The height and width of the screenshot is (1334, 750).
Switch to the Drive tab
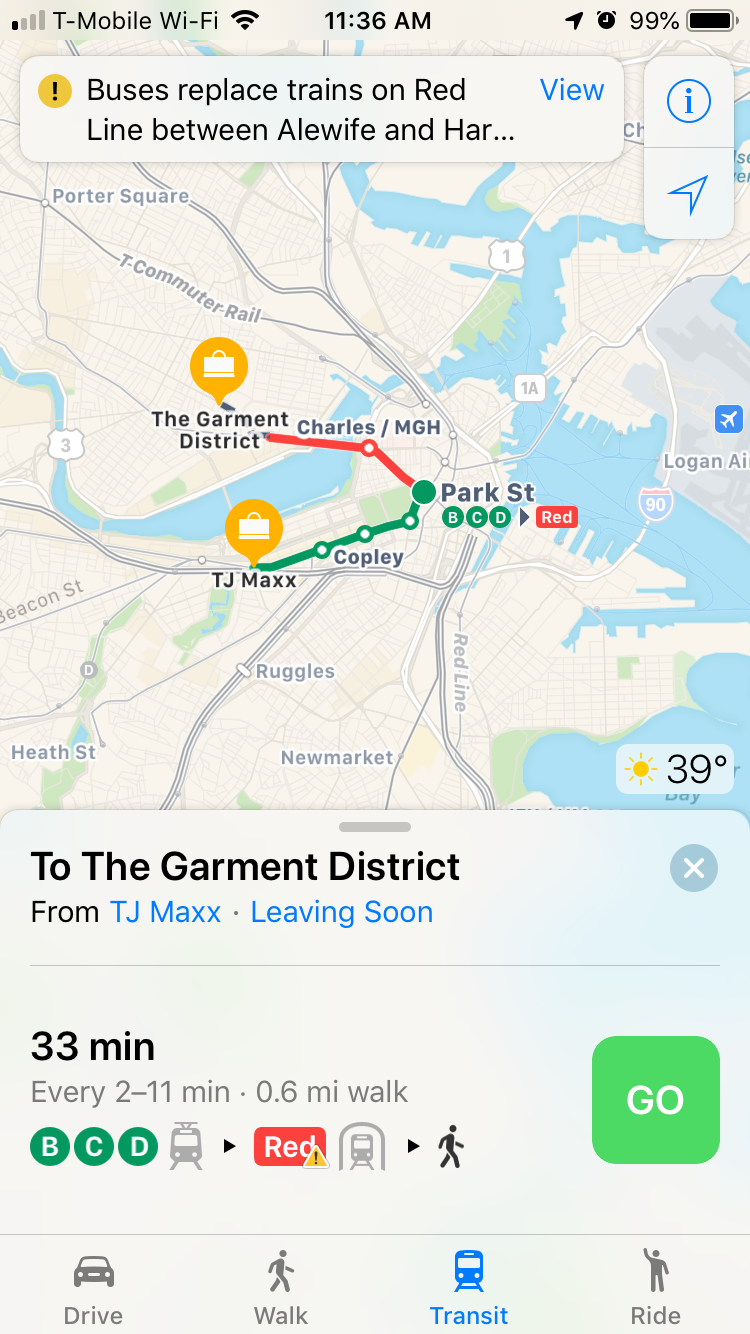tap(94, 1287)
